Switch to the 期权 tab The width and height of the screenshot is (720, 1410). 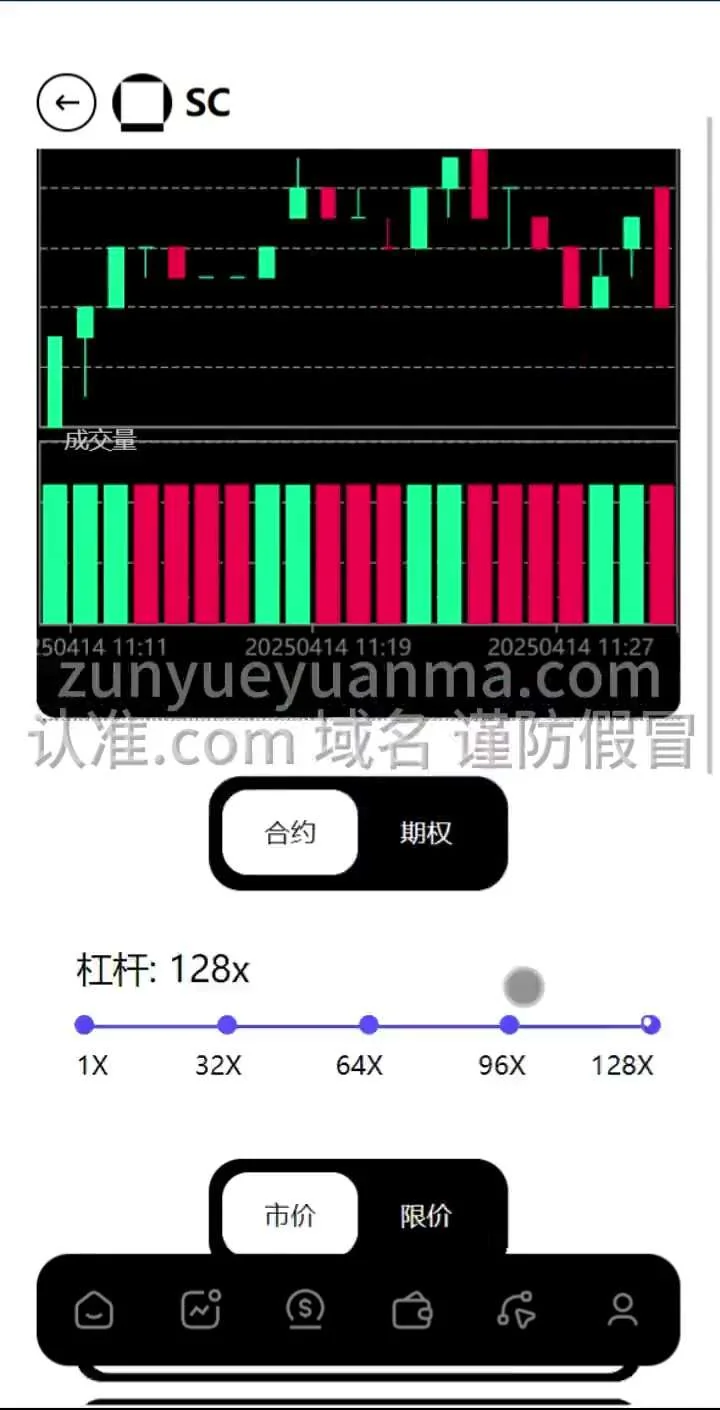click(x=426, y=833)
